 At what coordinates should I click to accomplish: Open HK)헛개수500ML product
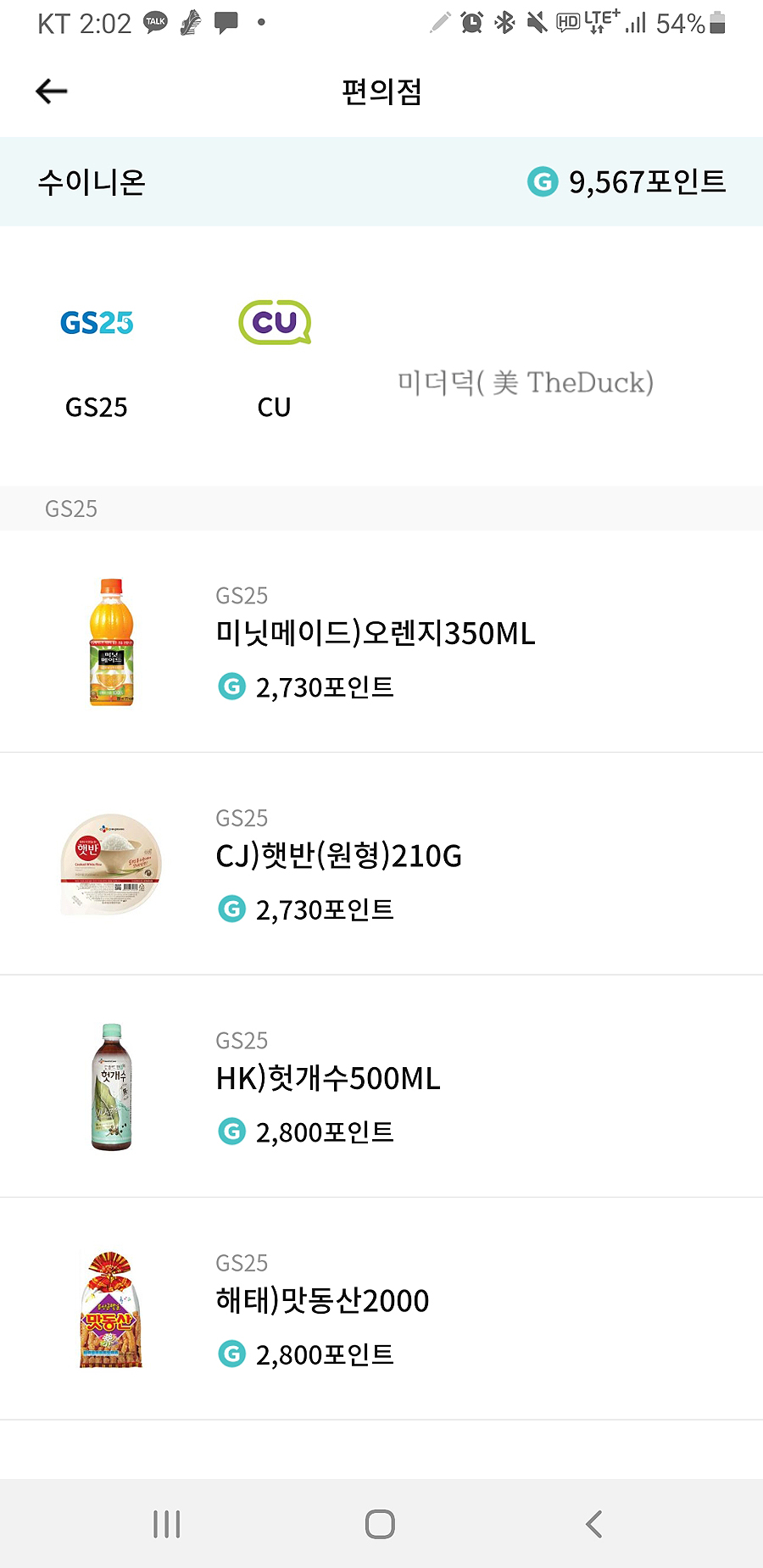coord(381,1087)
